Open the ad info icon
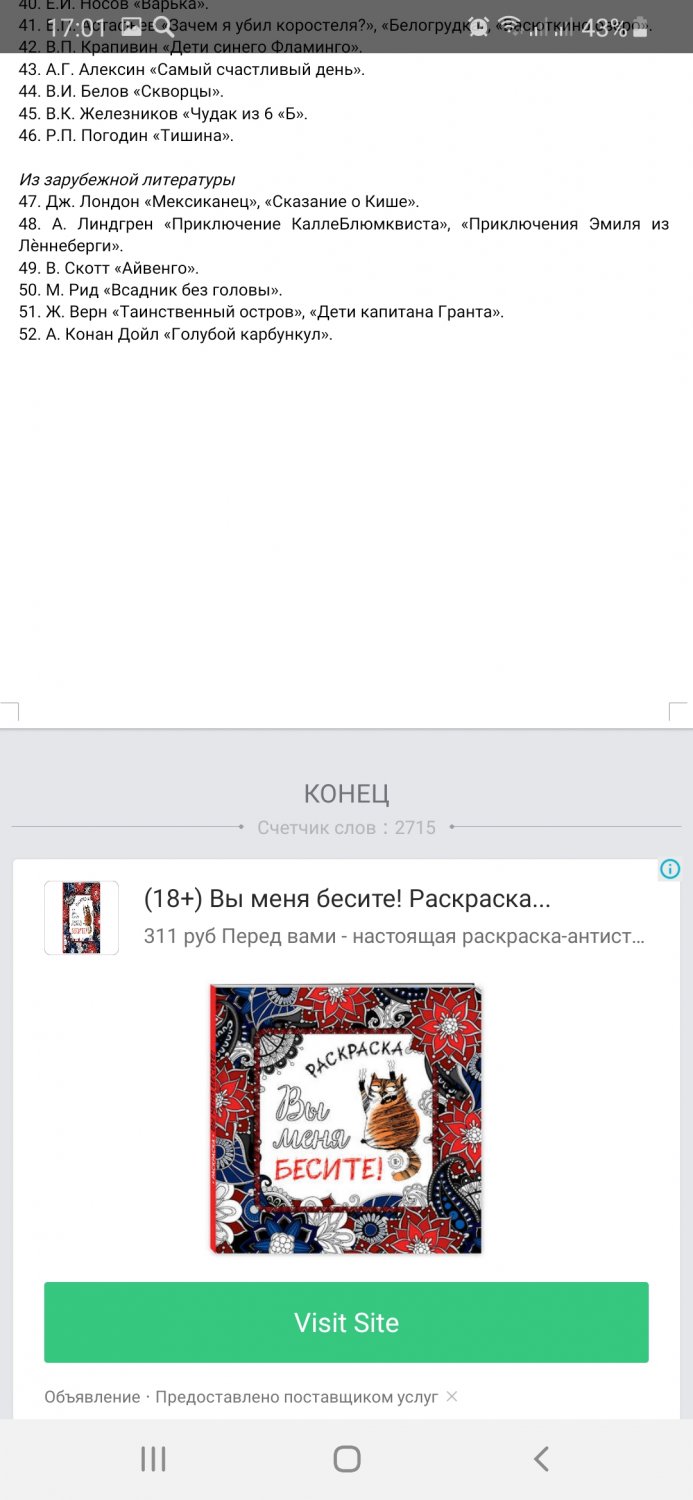Screen dimensions: 693x1500 point(670,869)
